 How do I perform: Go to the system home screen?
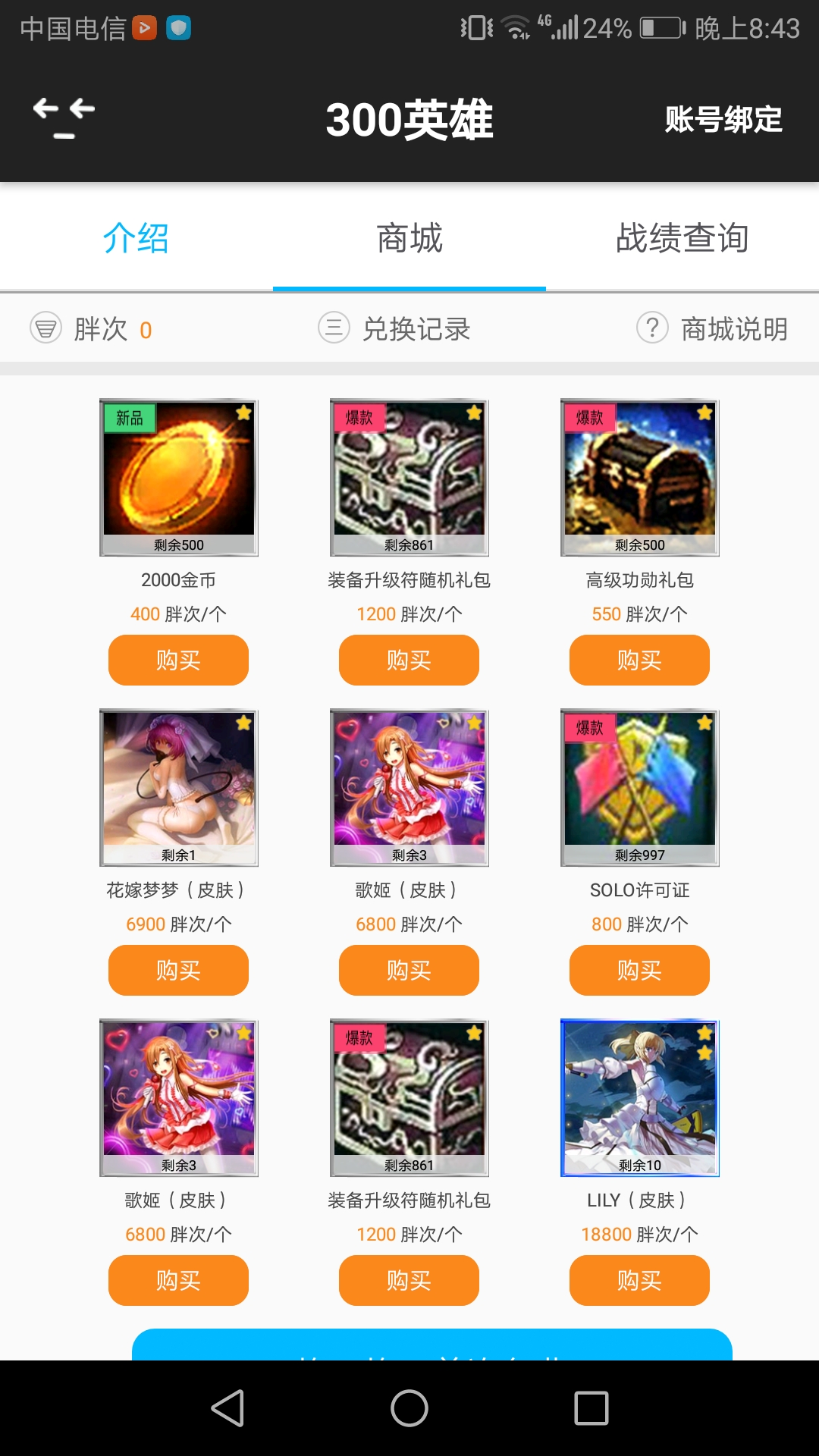(409, 1408)
